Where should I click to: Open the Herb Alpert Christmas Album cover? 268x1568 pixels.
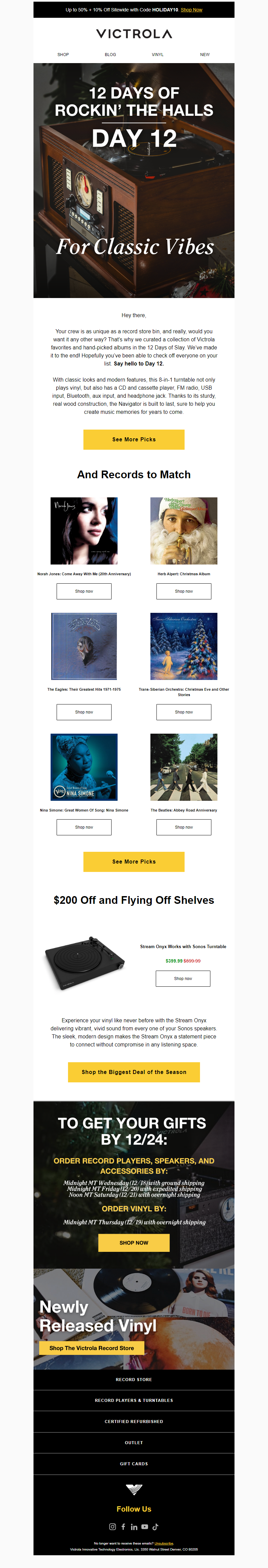tap(184, 531)
